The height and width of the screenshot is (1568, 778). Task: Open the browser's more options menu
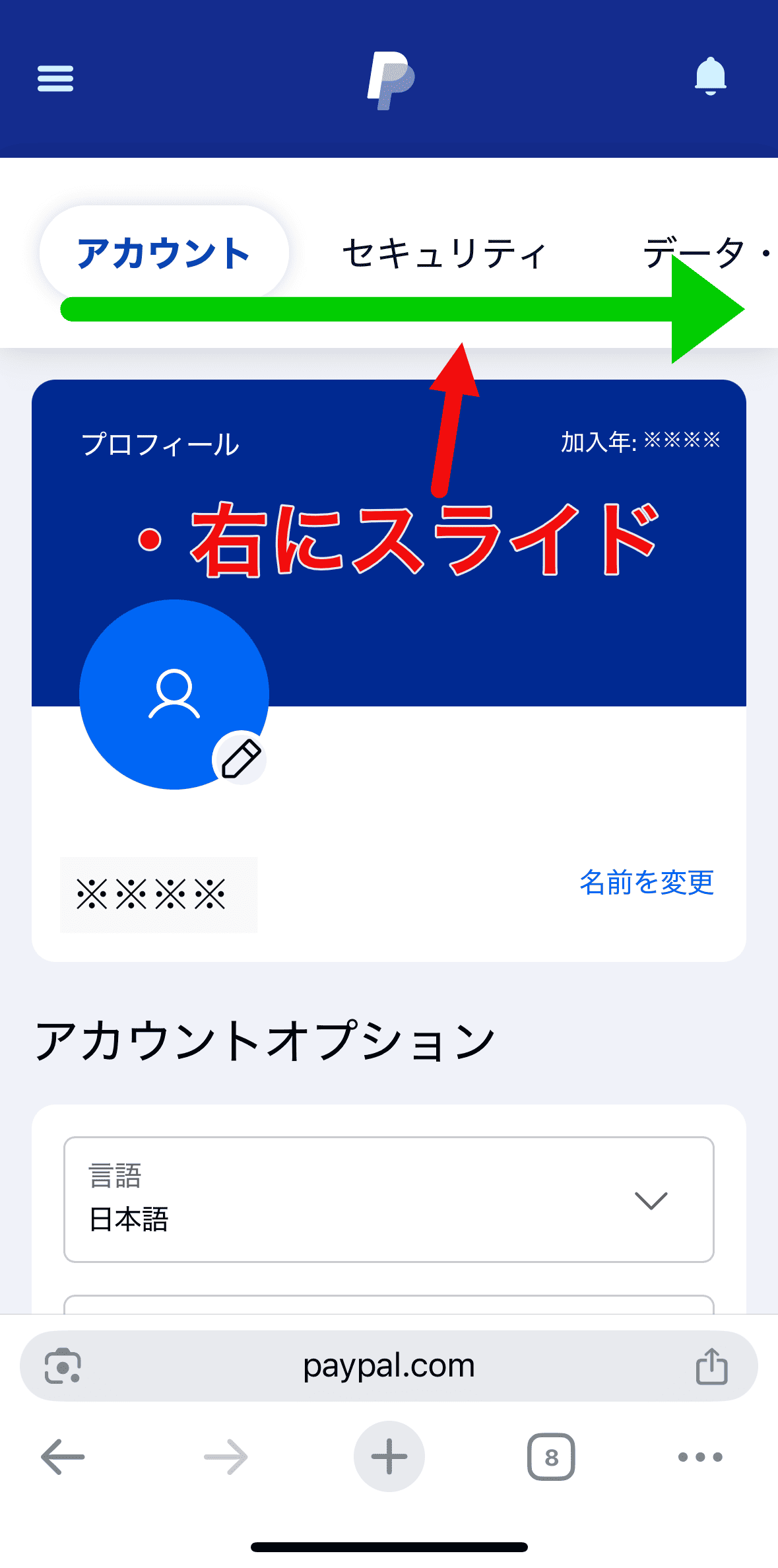700,1456
